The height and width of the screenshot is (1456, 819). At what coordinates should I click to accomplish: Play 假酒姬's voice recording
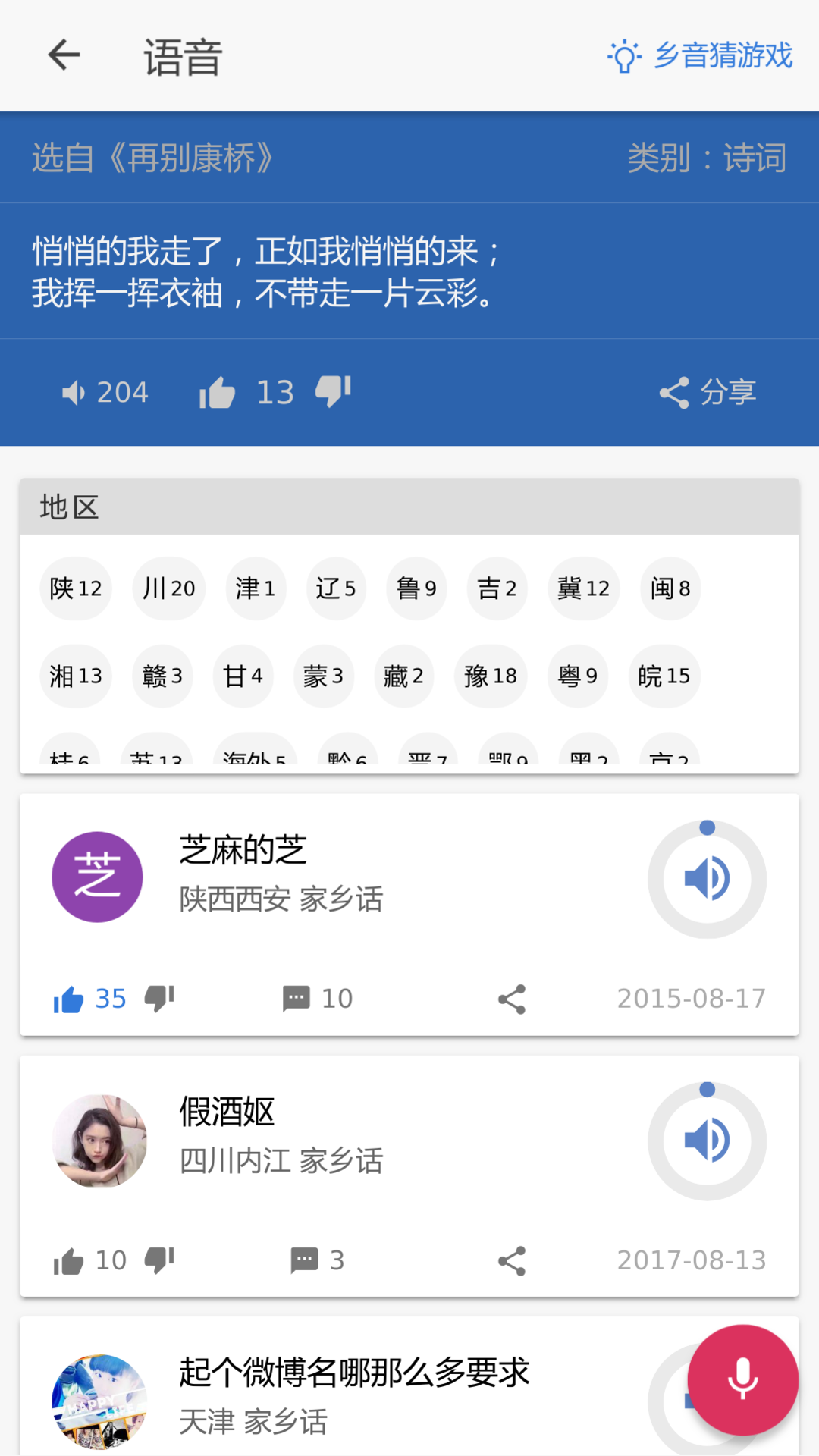point(707,1141)
